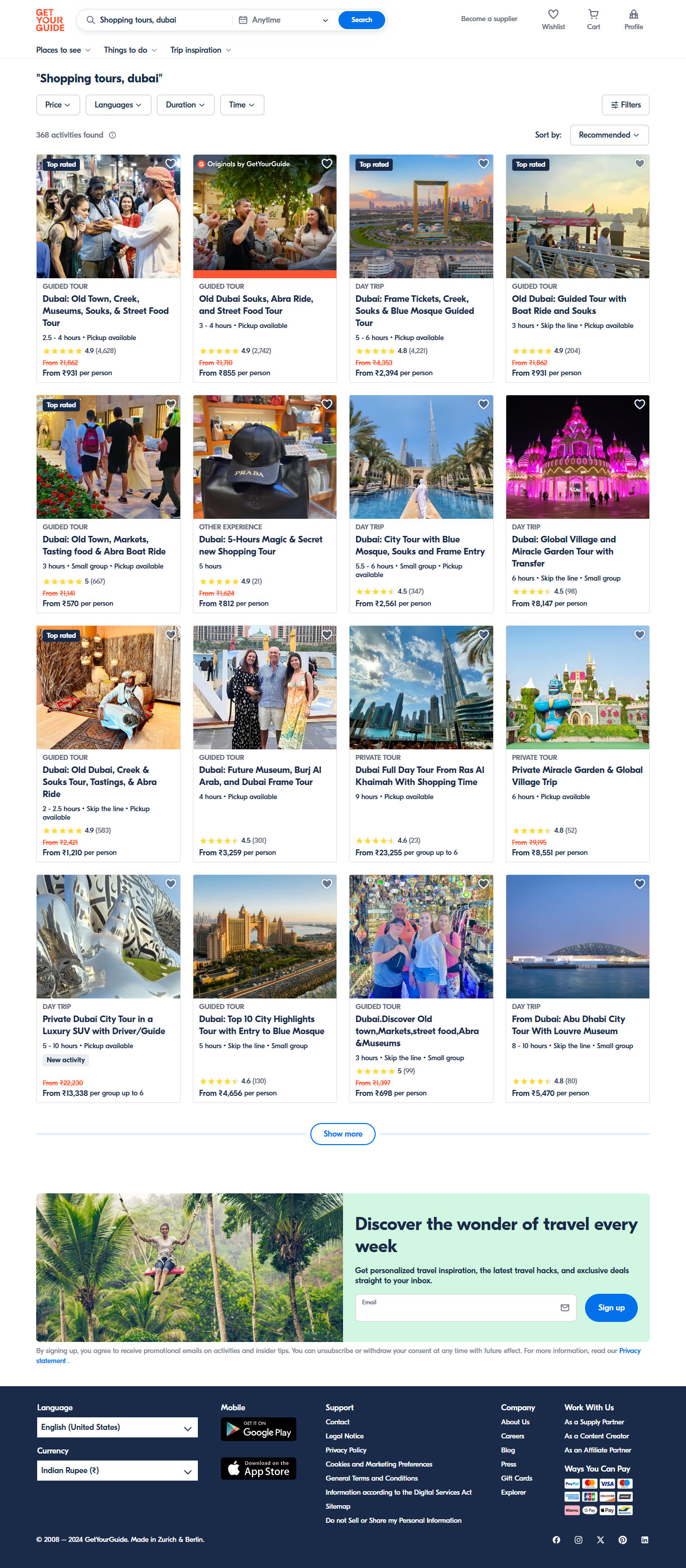Save the Prada Magic & Secret Shopping Tour to wishlist
686x1568 pixels.
tap(327, 404)
